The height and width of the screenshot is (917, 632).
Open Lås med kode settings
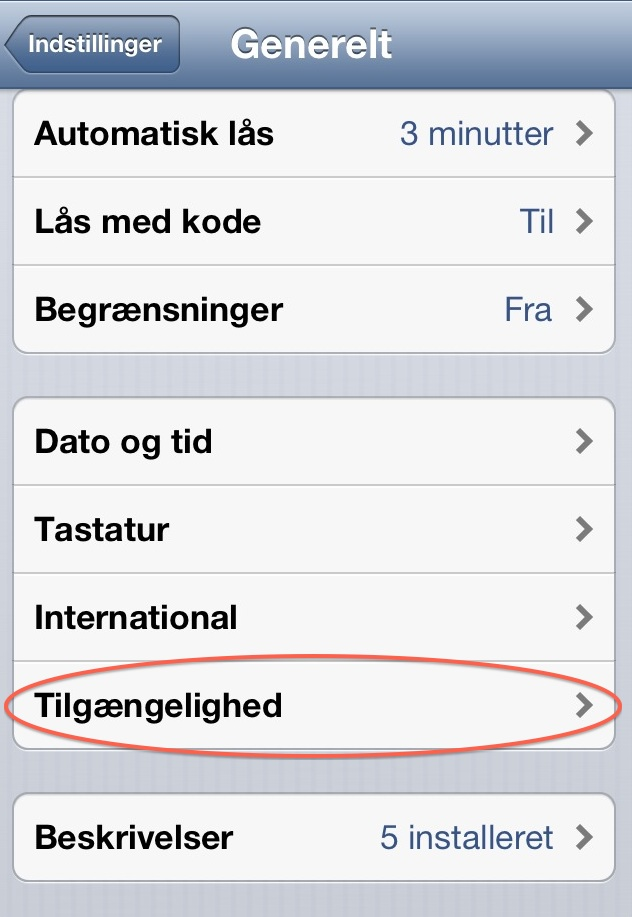coord(314,221)
